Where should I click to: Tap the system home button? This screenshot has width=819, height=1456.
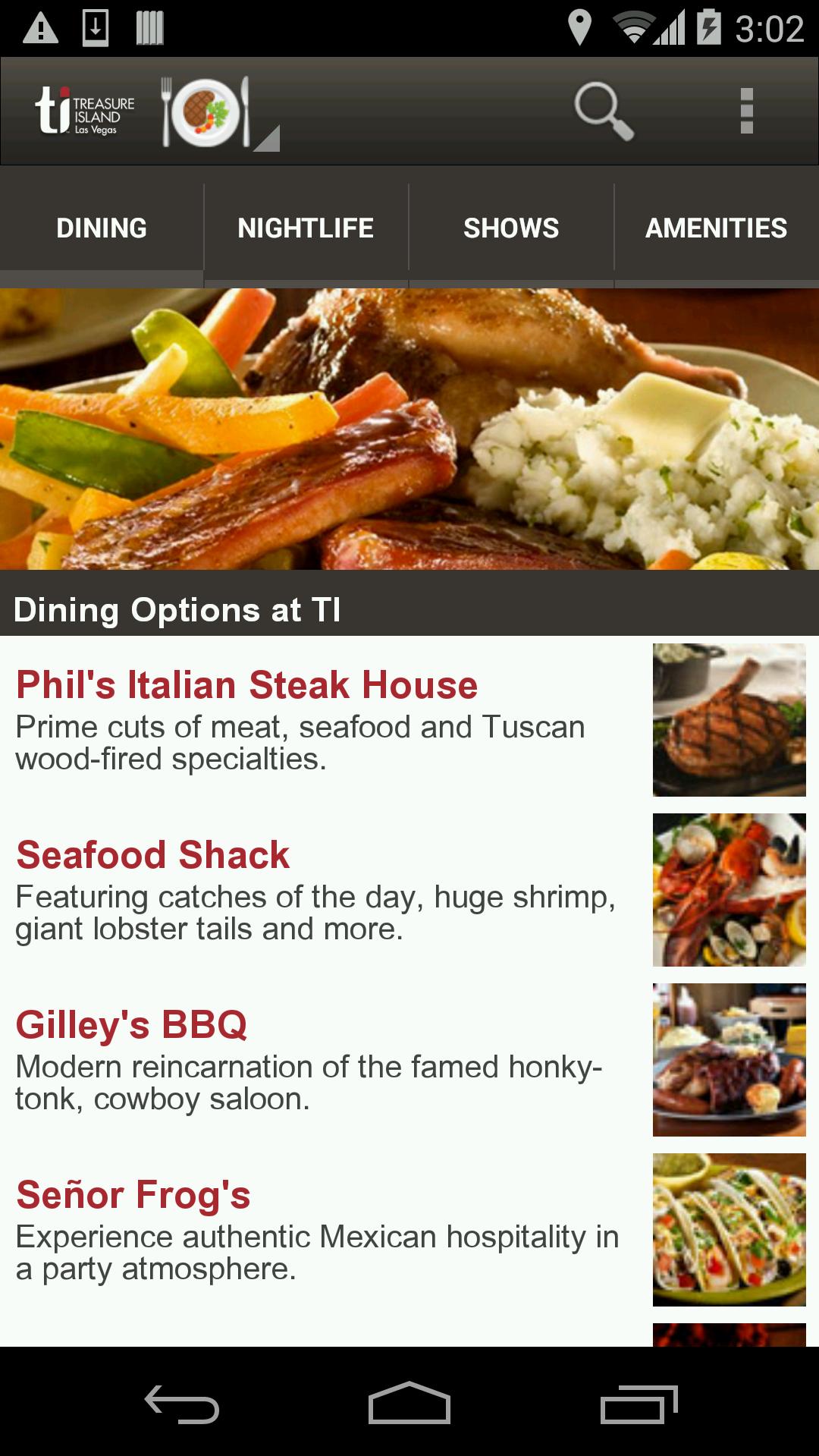409,1404
